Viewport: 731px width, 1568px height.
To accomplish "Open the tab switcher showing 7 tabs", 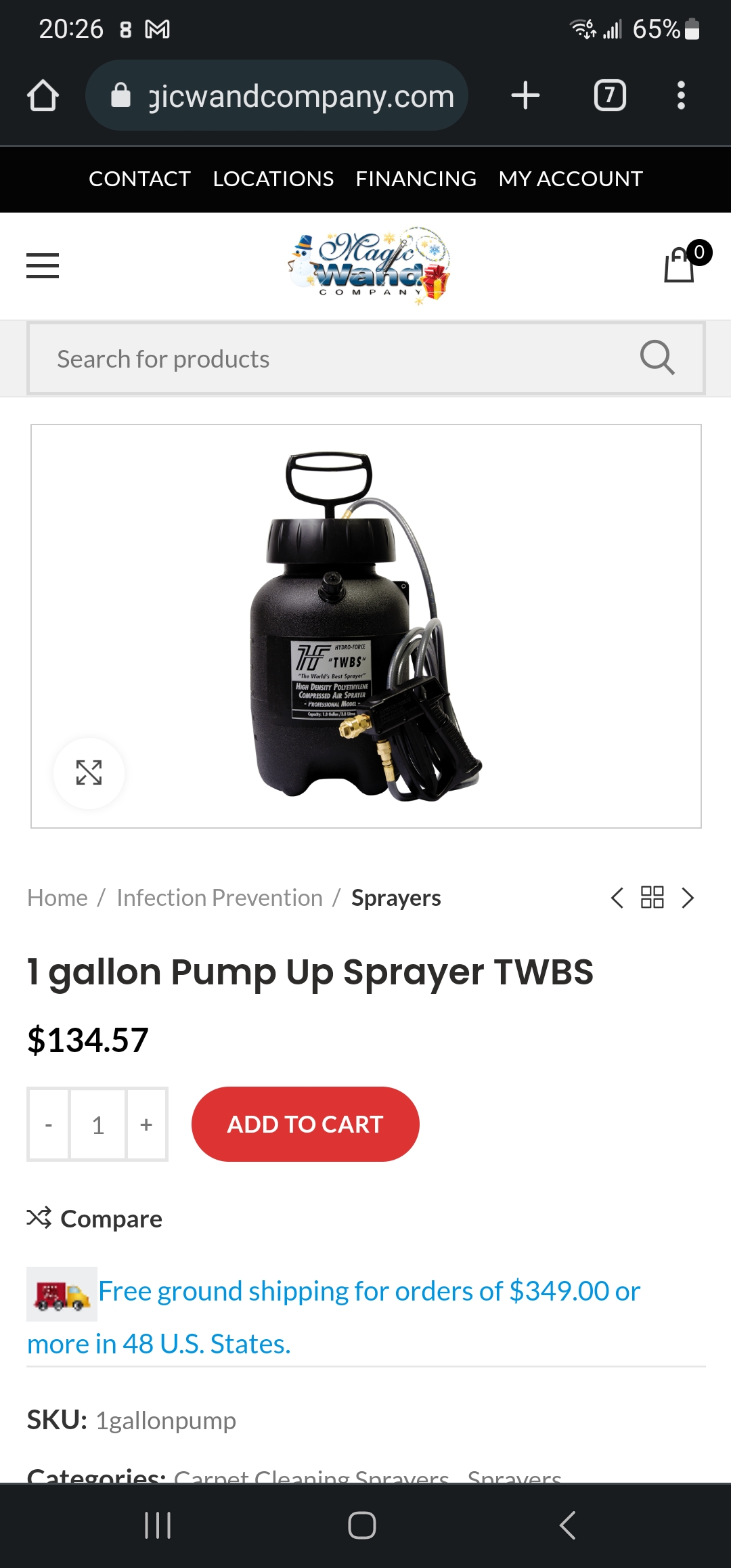I will (609, 95).
